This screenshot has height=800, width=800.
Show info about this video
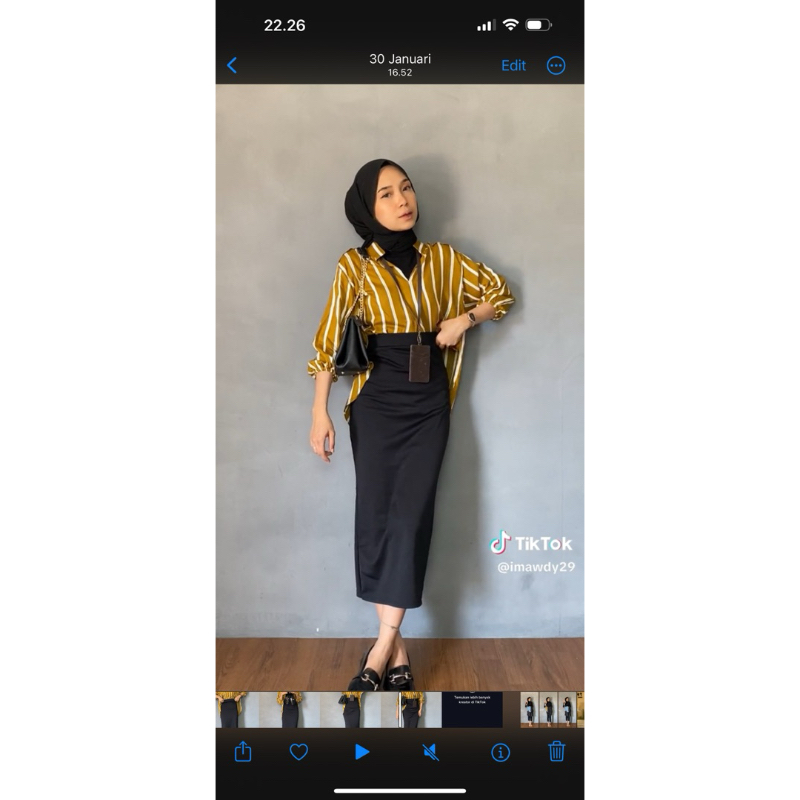[500, 752]
